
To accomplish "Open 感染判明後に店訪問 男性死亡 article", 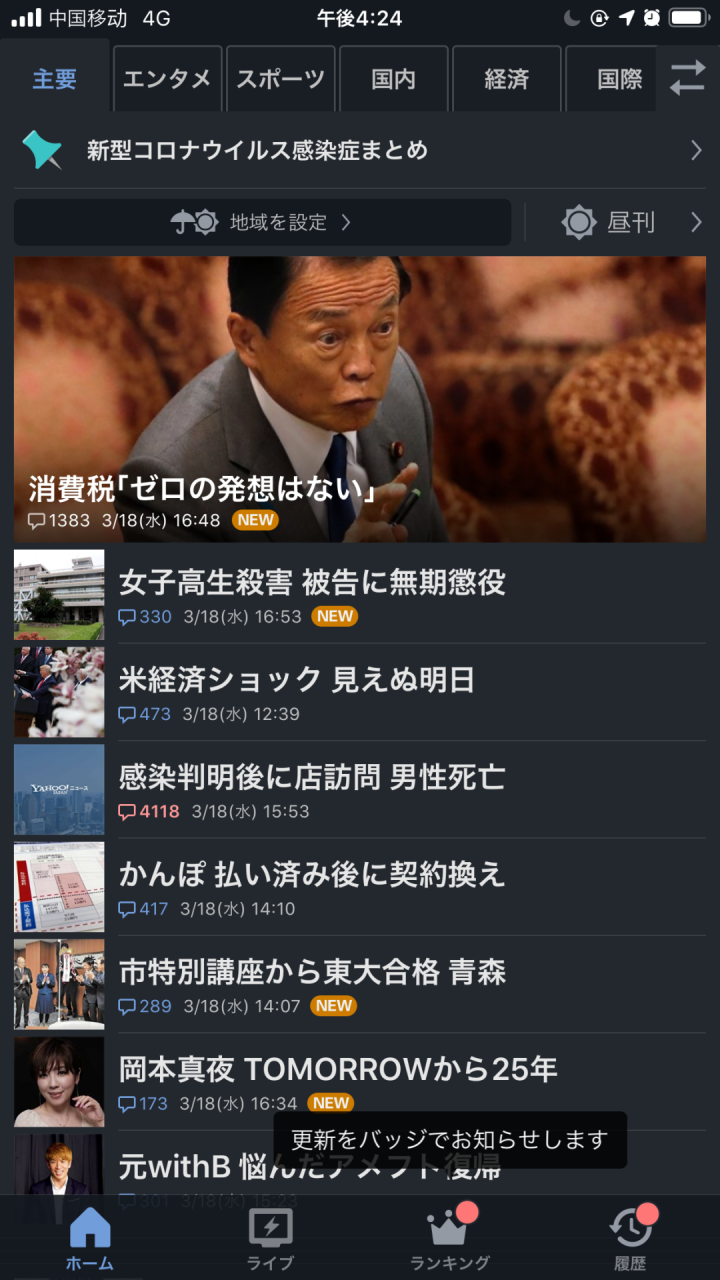I will pyautogui.click(x=360, y=790).
